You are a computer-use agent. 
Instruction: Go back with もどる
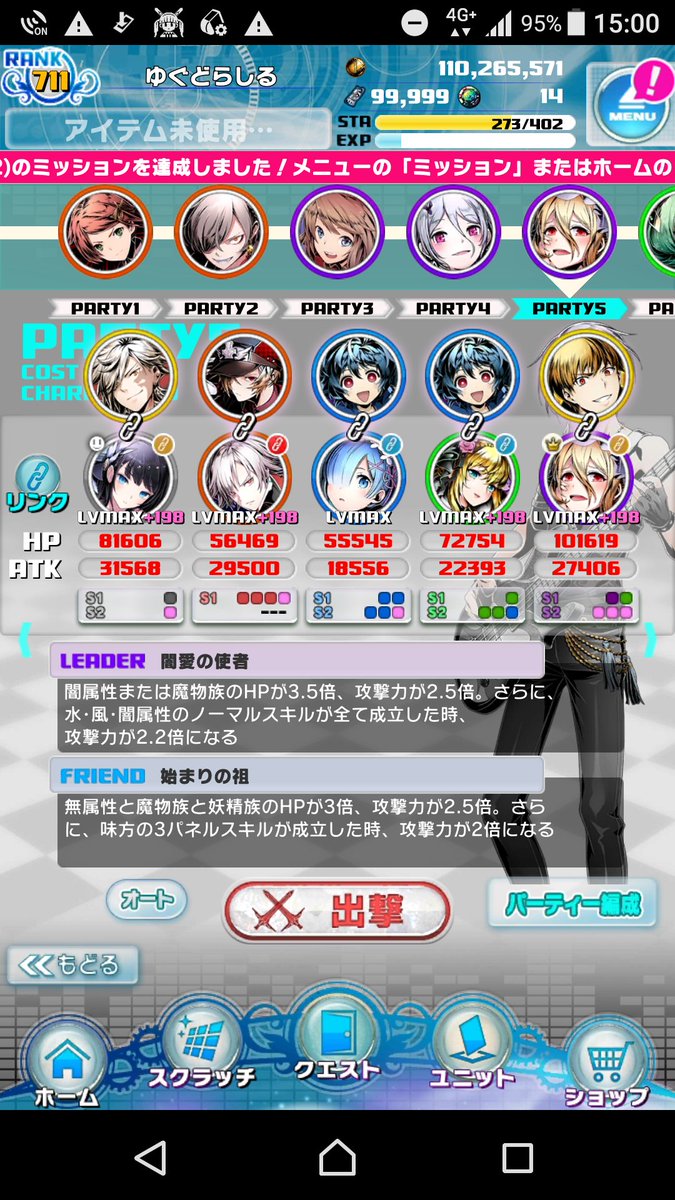pos(73,965)
